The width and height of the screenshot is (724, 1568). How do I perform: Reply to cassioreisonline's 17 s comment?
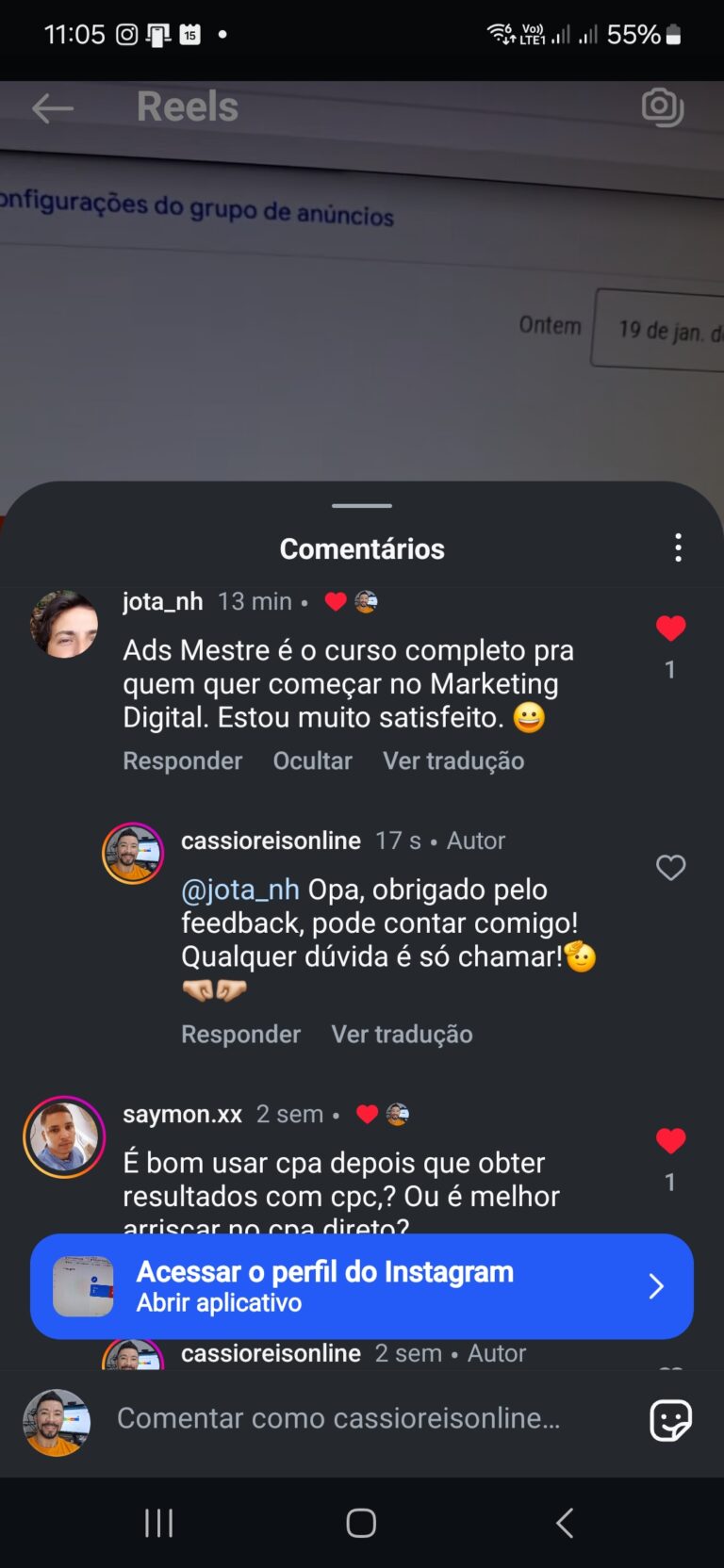click(240, 1034)
